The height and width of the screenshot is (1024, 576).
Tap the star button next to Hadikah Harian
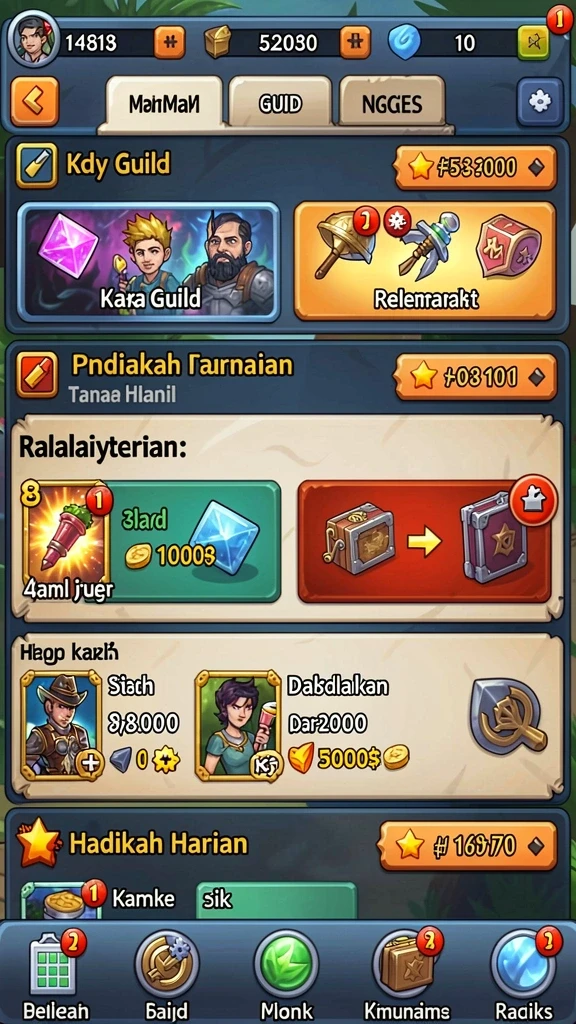click(468, 846)
